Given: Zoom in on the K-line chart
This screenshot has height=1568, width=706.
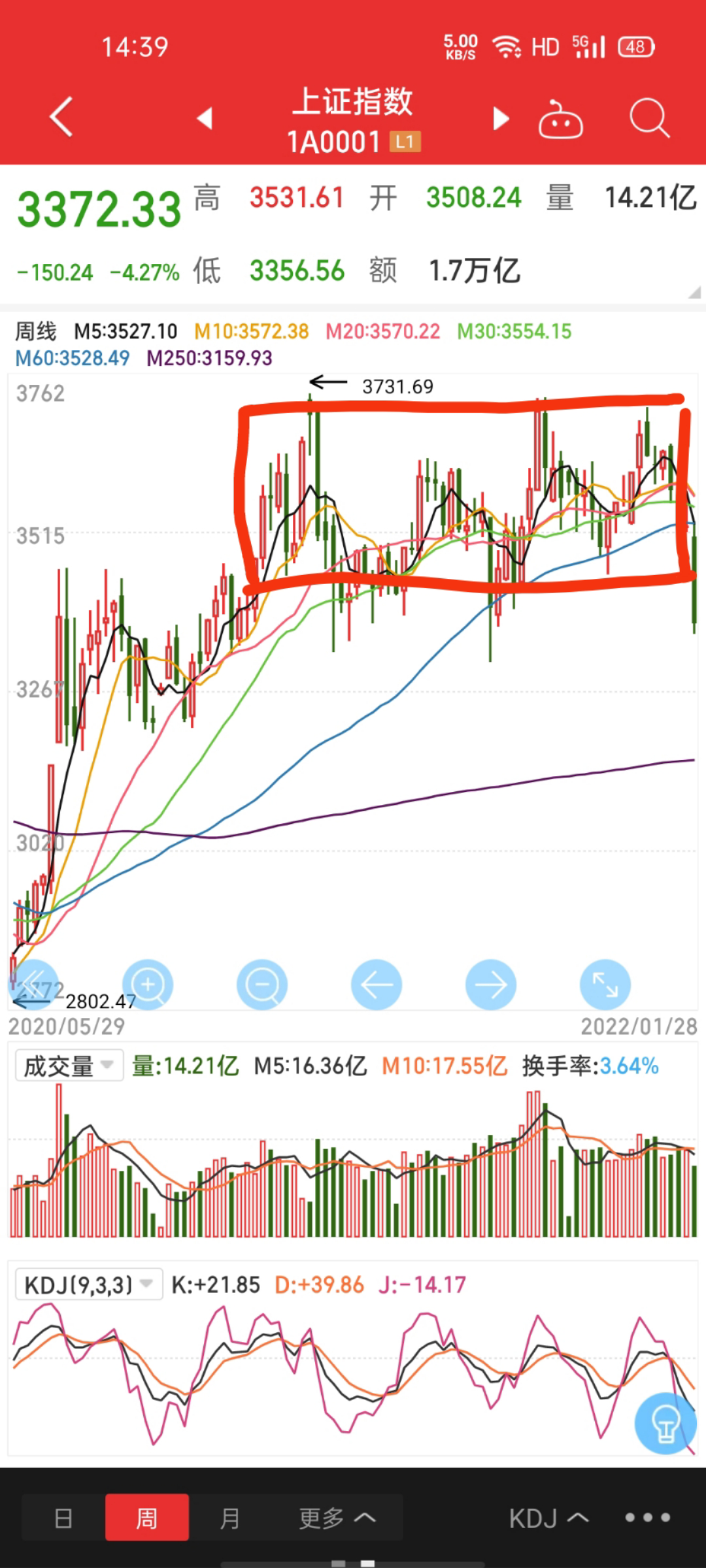Looking at the screenshot, I should (148, 985).
